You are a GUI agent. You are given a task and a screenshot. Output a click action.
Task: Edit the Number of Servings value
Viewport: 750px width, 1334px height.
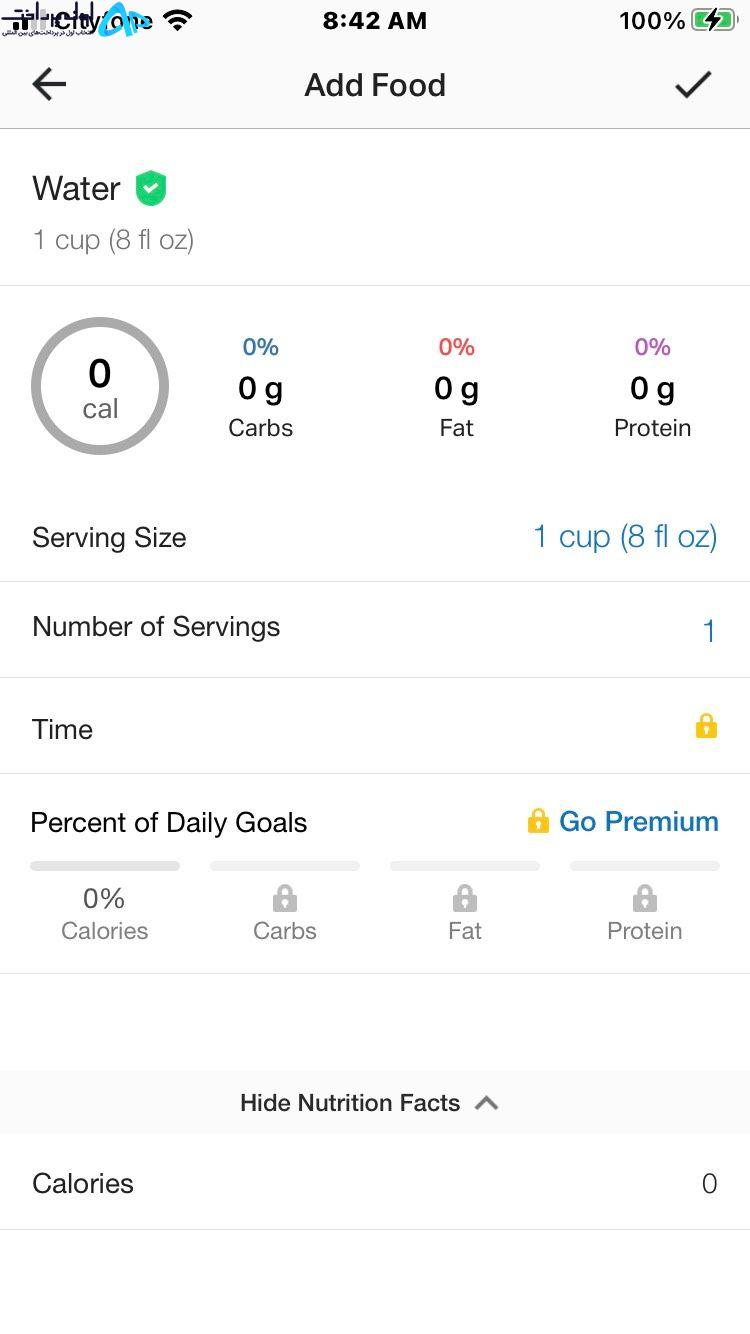tap(709, 631)
